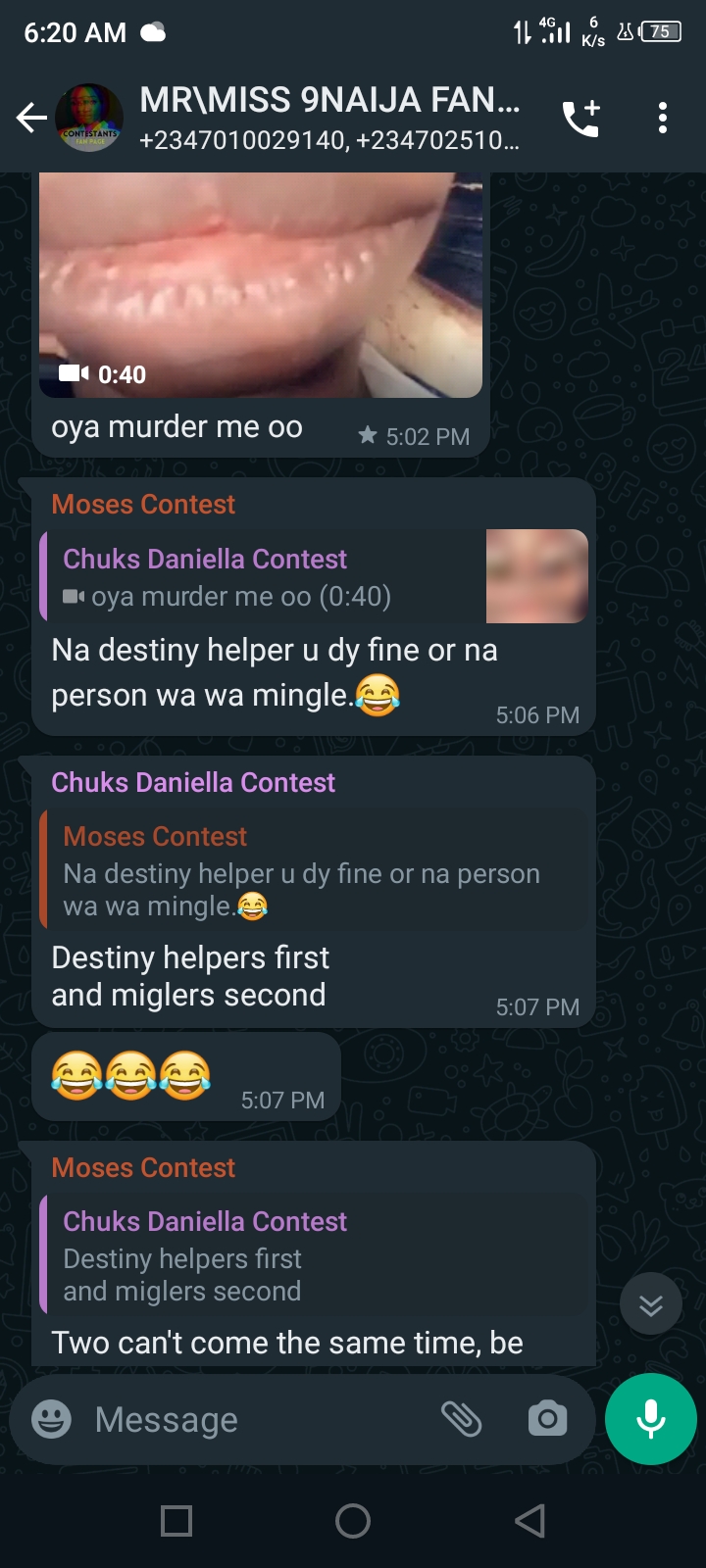Focus the Message input field
706x1568 pixels.
[x=255, y=1419]
